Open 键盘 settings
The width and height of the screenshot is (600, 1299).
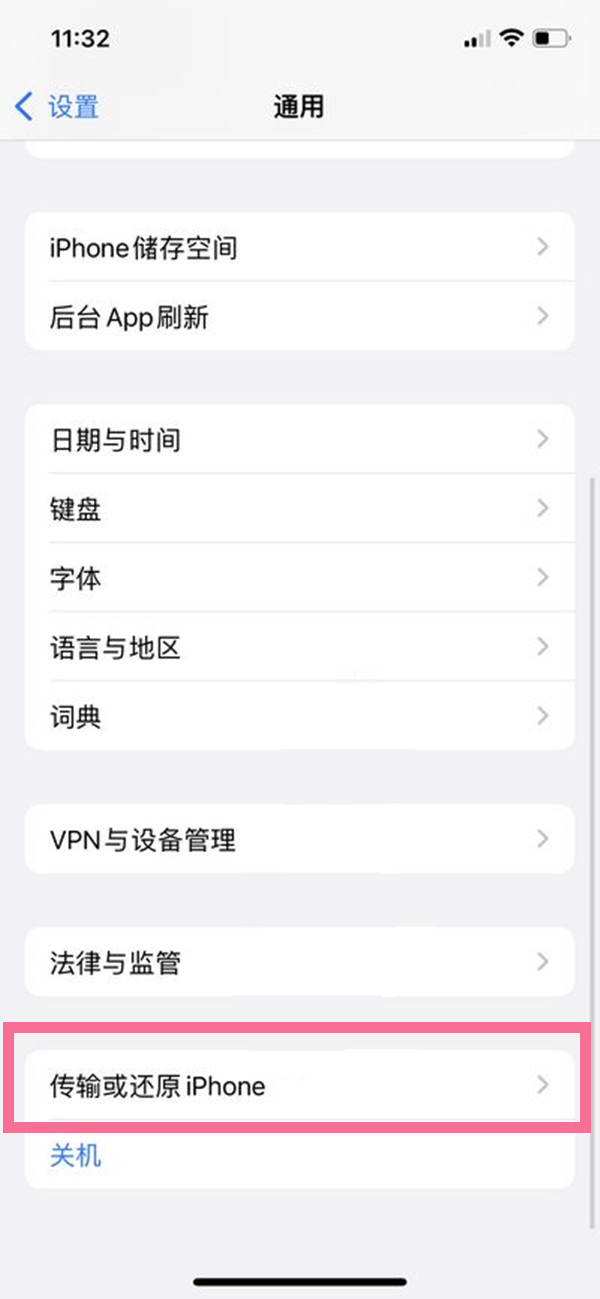point(299,509)
